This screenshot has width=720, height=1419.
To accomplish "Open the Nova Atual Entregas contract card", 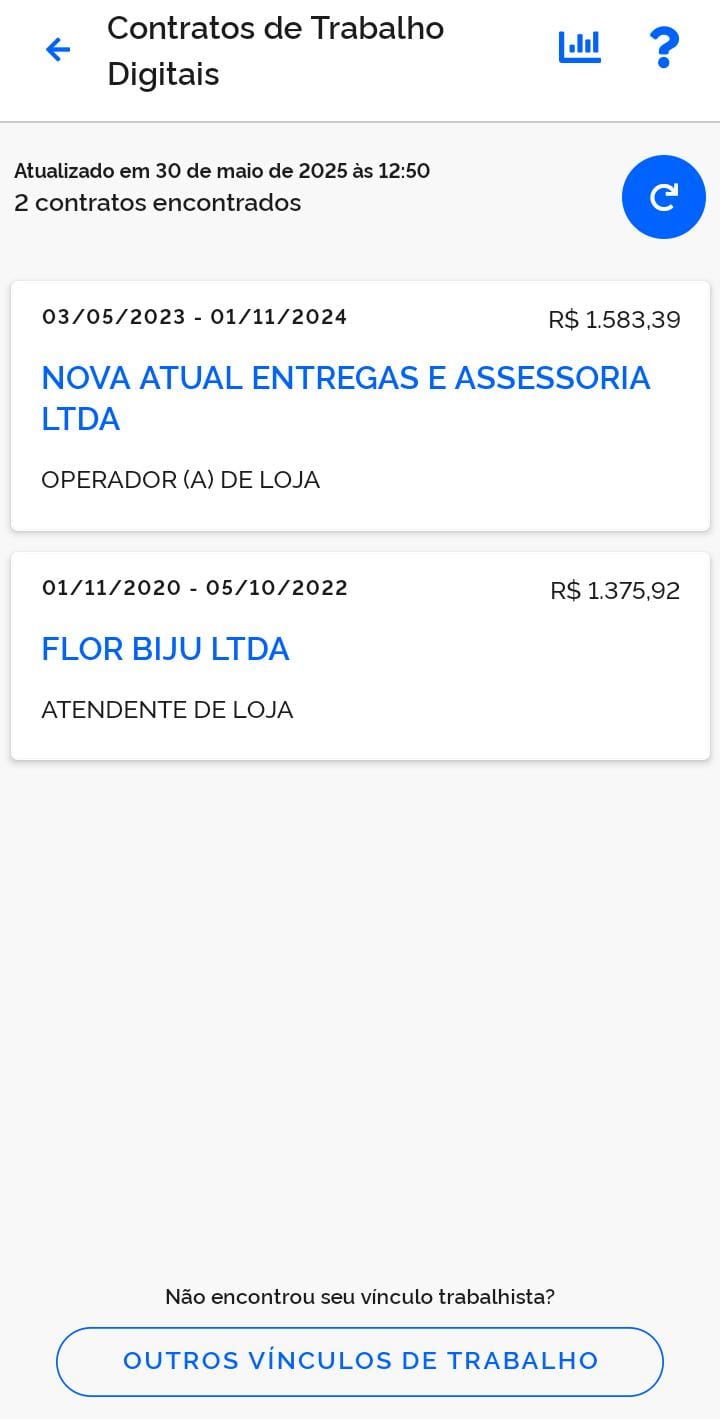I will point(360,406).
